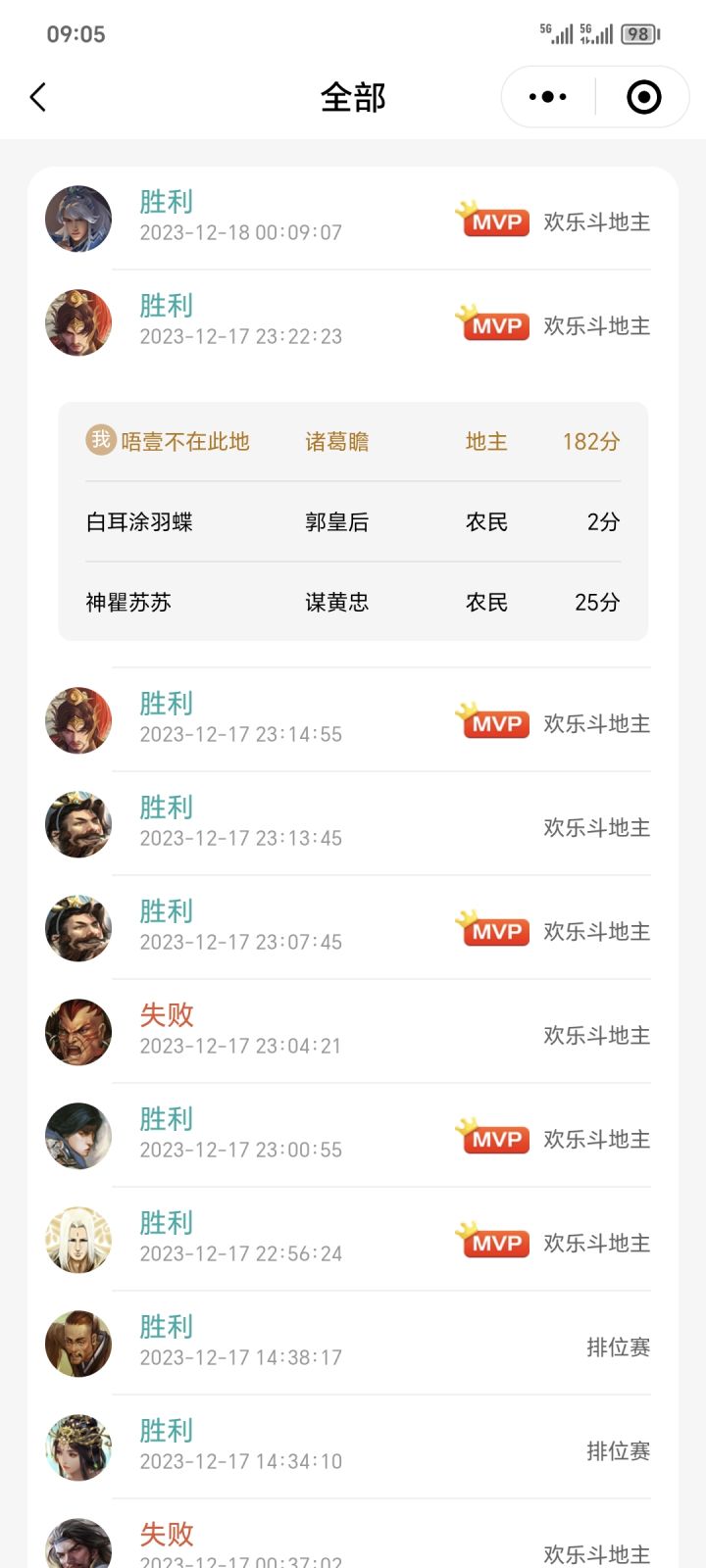Screen dimensions: 706x1568
Task: Show details for the 2023-12-17 23:00:55 match
Action: pyautogui.click(x=353, y=1135)
